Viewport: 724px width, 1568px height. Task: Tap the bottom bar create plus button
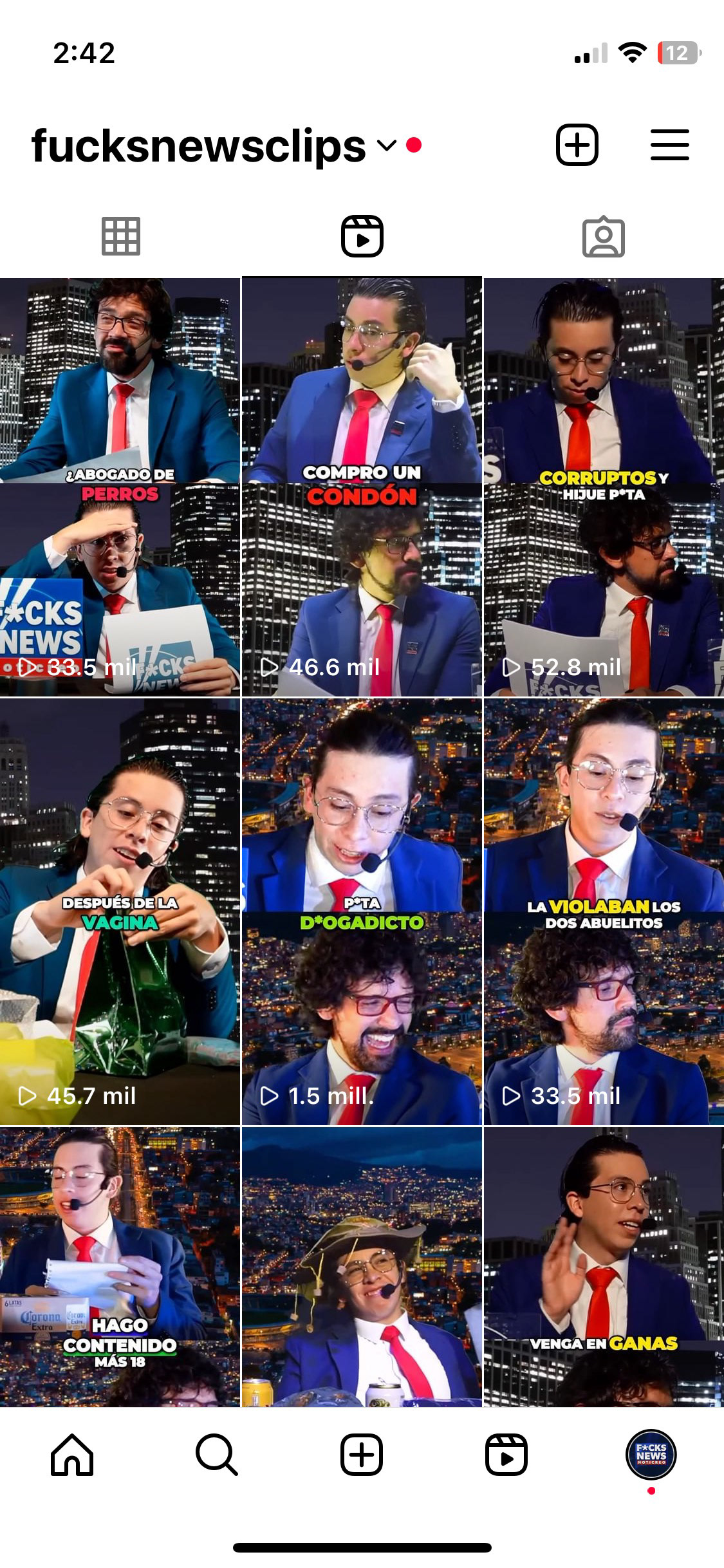pyautogui.click(x=362, y=1455)
